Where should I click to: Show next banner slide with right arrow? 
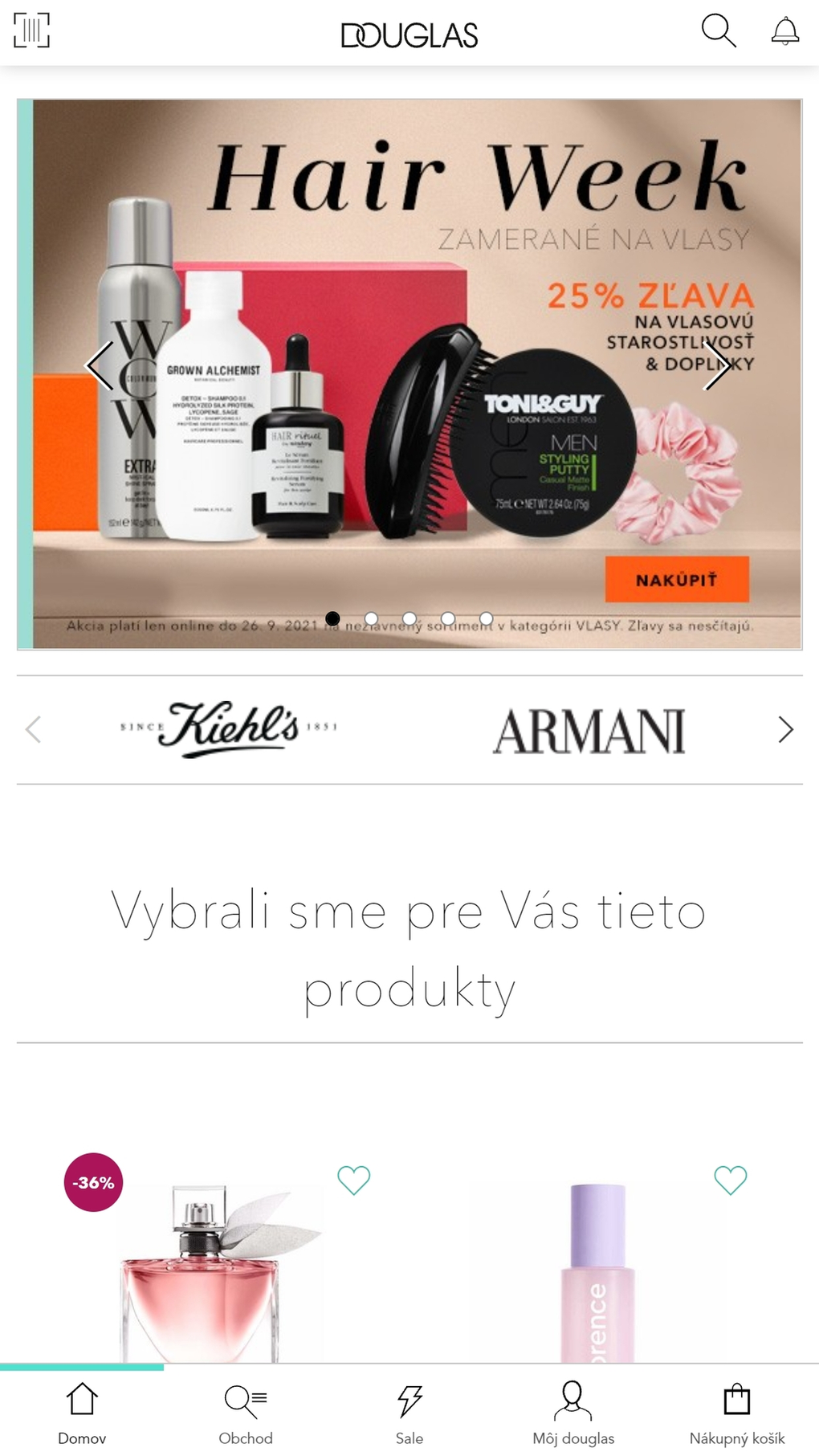click(x=717, y=366)
